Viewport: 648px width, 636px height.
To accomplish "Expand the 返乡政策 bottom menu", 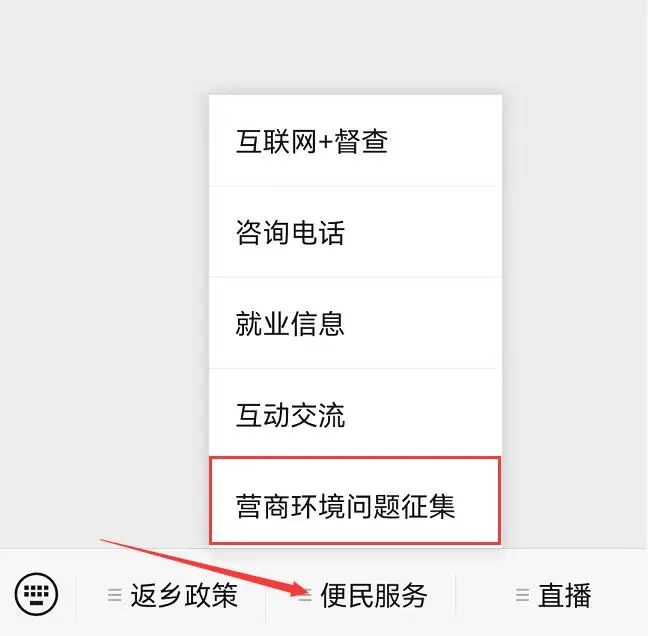I will pyautogui.click(x=172, y=596).
